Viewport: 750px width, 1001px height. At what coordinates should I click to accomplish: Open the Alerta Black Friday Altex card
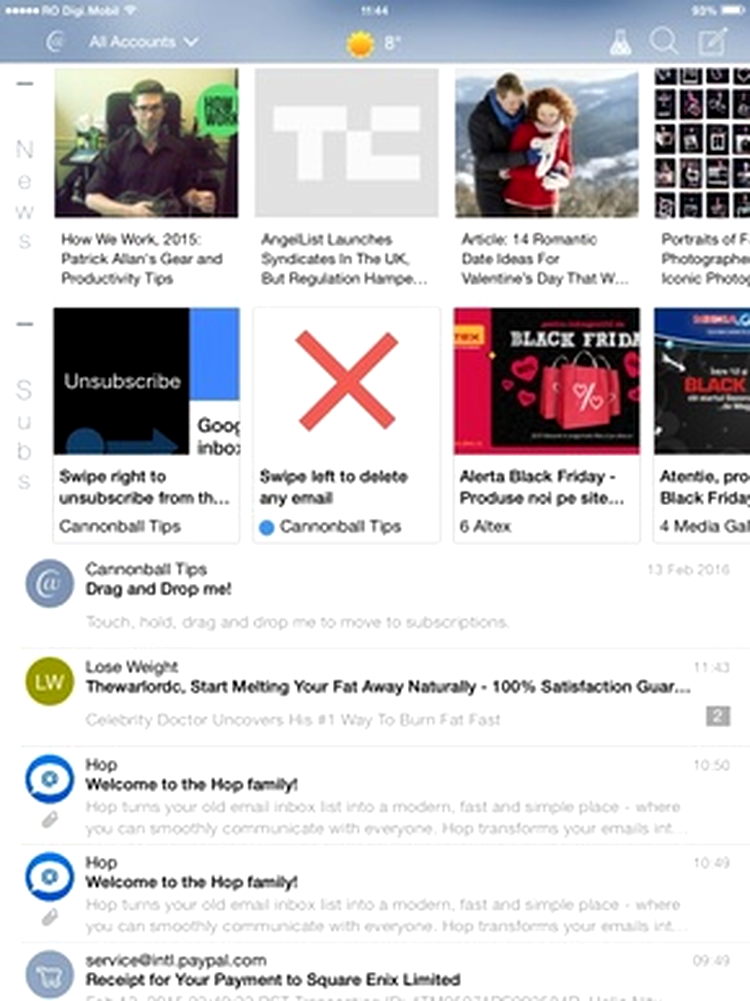(x=546, y=425)
